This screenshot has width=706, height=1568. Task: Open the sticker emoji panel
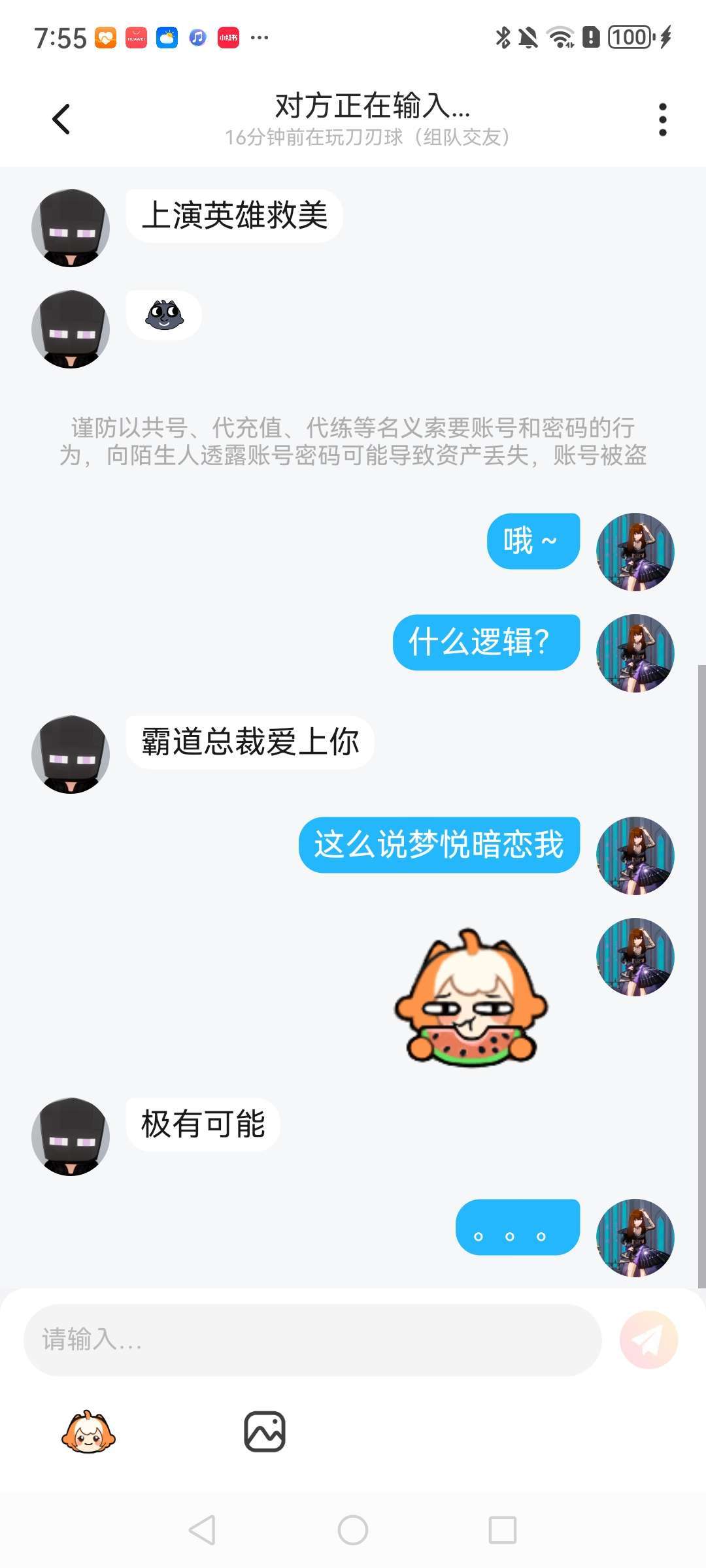point(88,1432)
